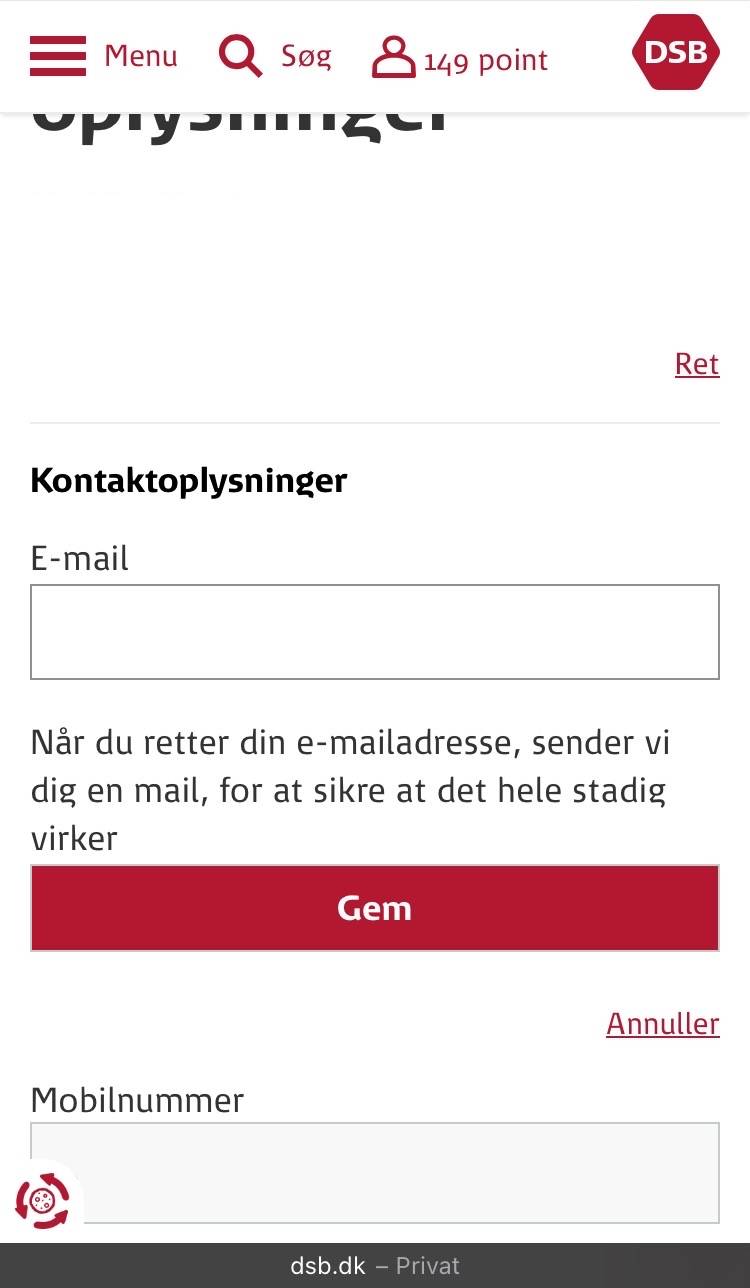Open the cookie settings icon
The width and height of the screenshot is (750, 1288).
point(43,1200)
